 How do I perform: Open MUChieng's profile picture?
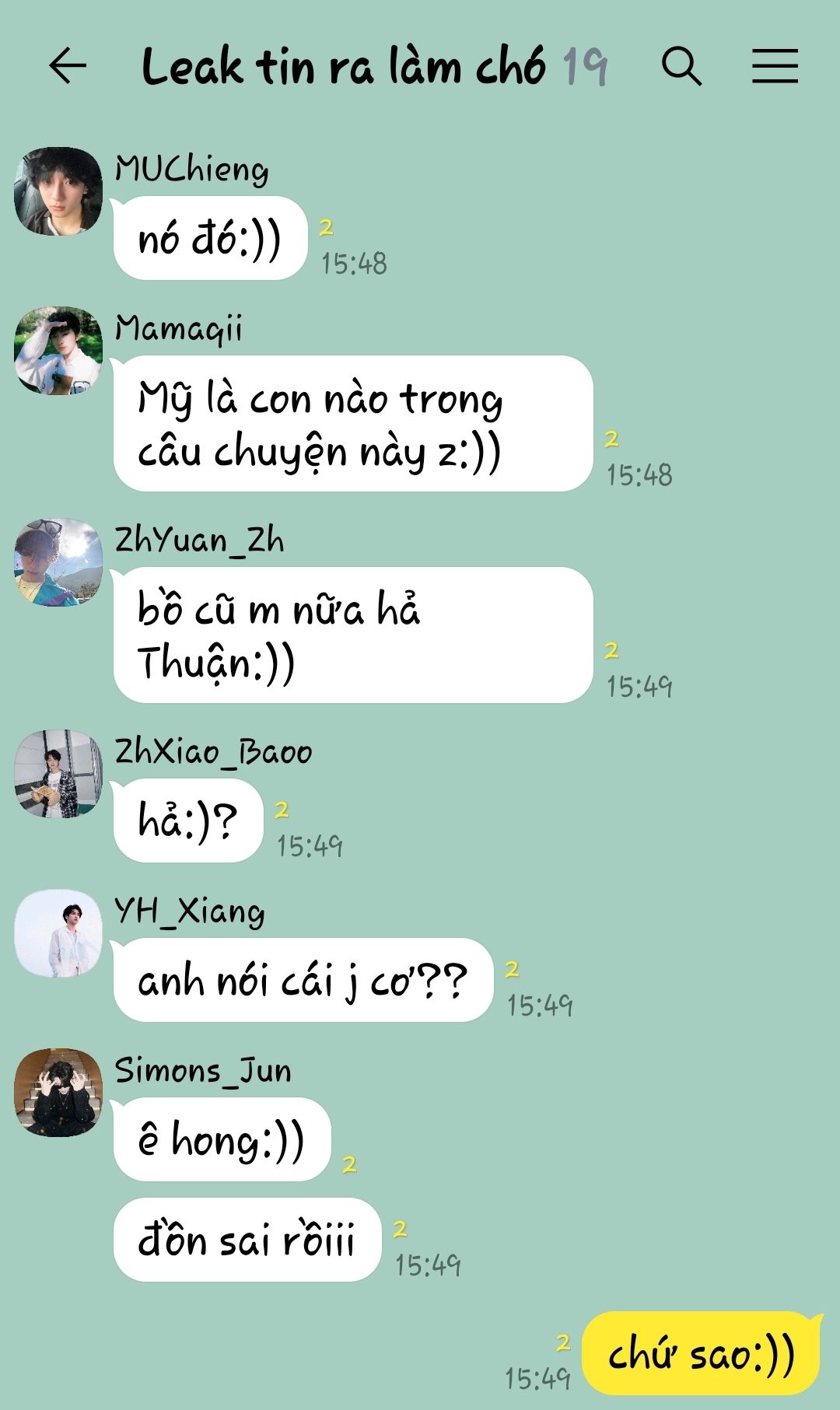(x=58, y=191)
